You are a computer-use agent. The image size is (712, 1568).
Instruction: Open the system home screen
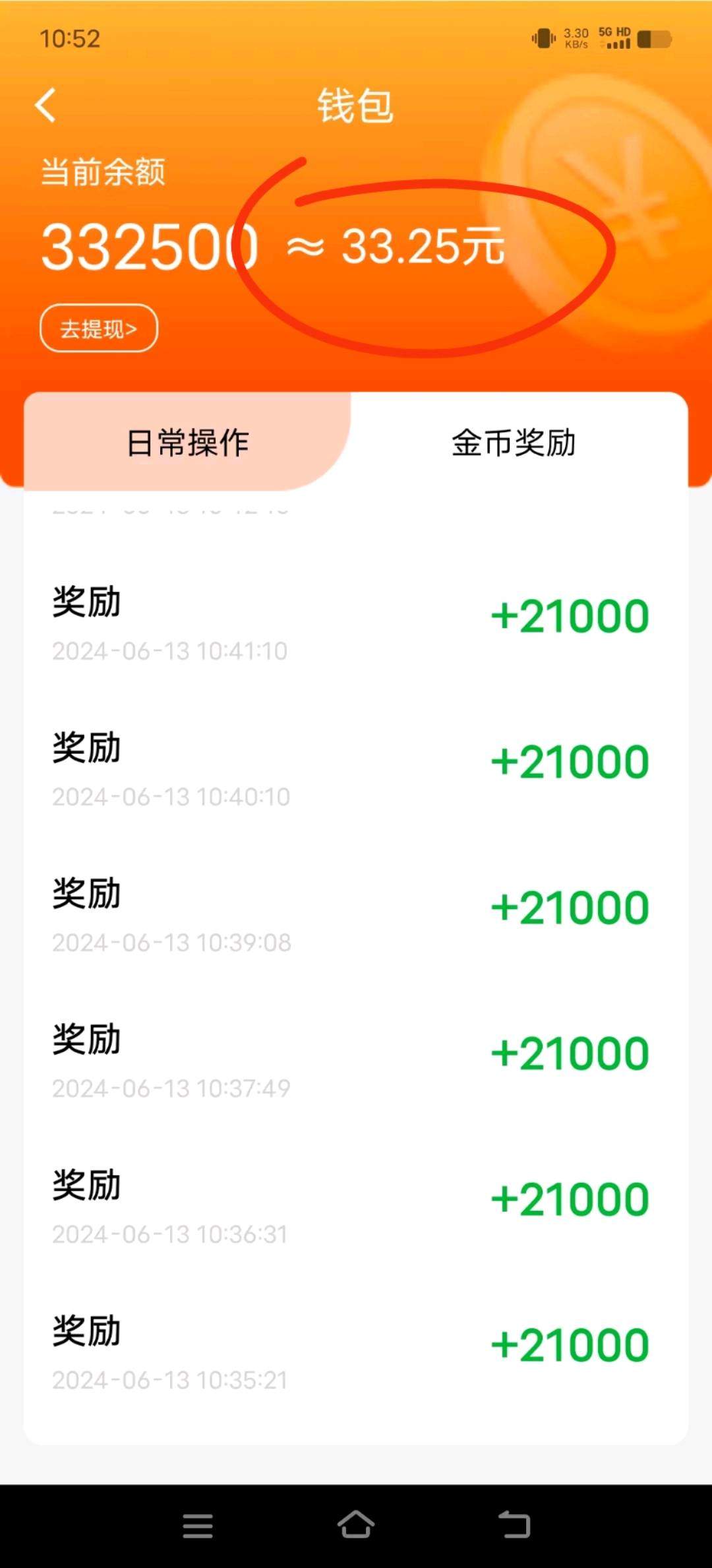tap(356, 1524)
